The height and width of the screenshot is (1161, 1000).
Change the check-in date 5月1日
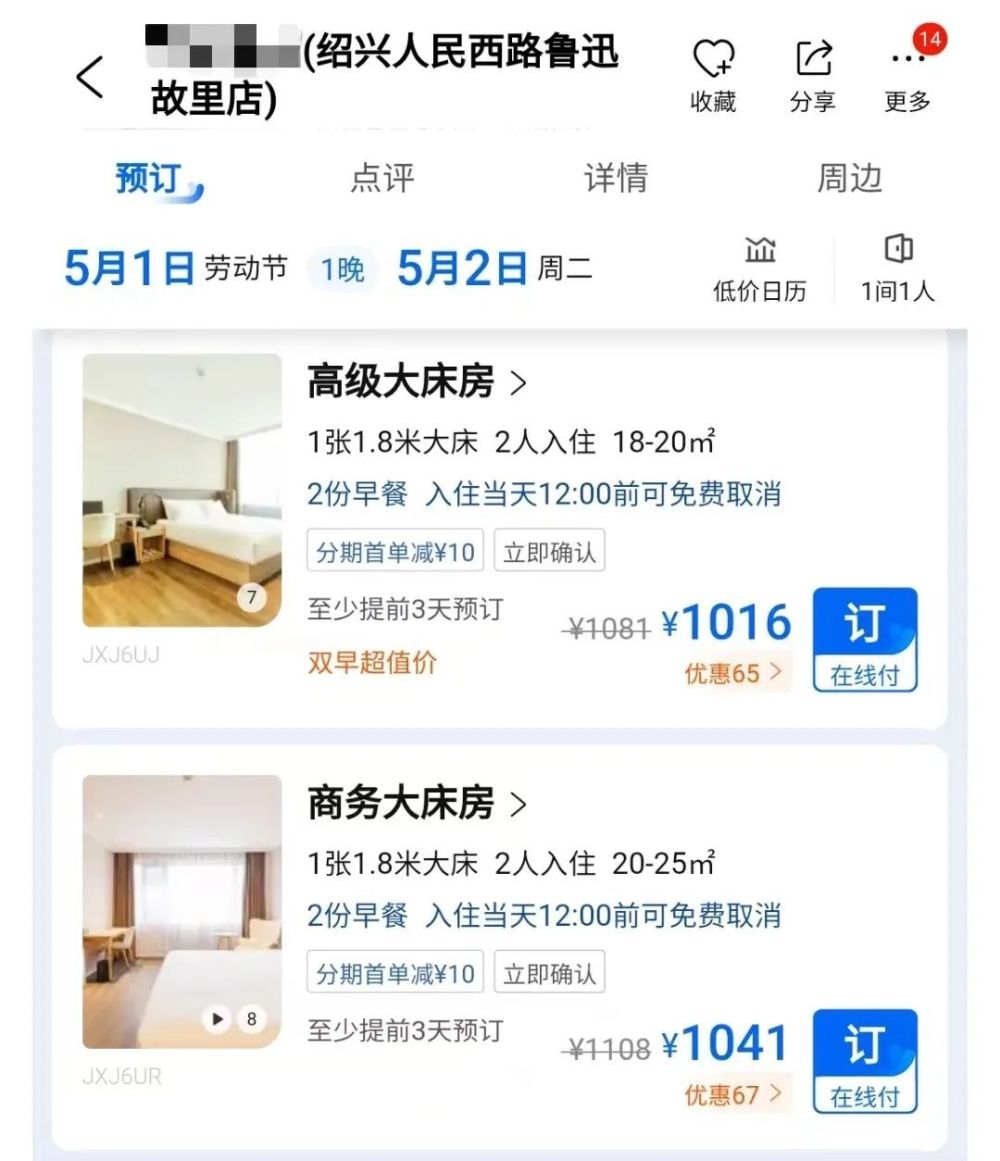coord(130,268)
